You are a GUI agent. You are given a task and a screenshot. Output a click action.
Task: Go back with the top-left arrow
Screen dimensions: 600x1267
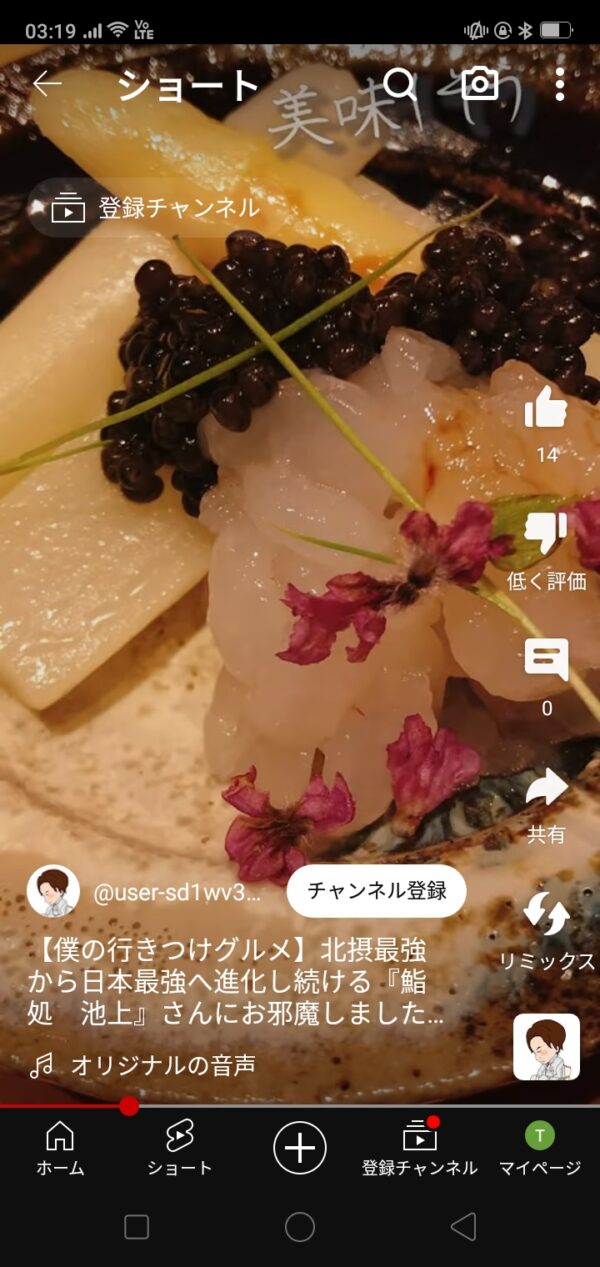47,84
